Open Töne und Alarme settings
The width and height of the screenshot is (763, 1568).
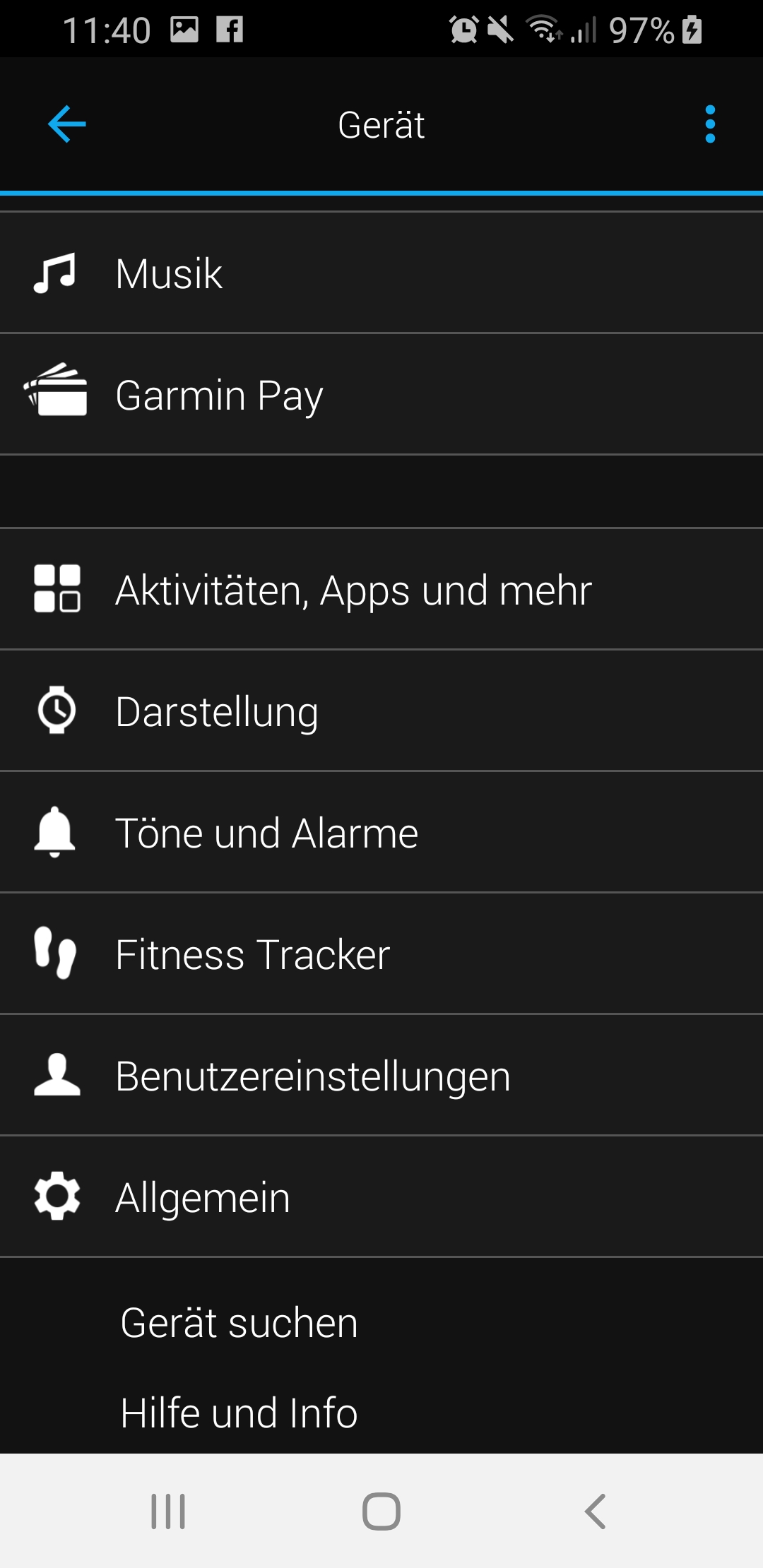(x=381, y=833)
